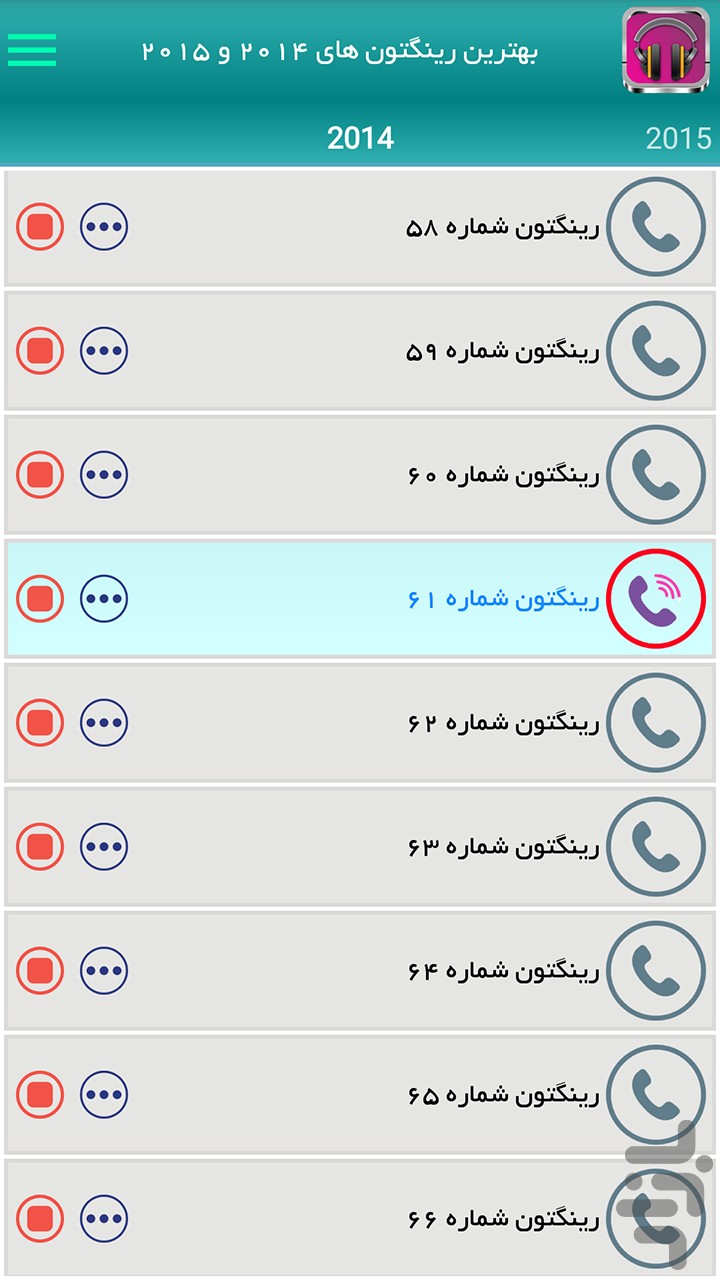Play ringtone number 58
Image resolution: width=720 pixels, height=1280 pixels.
[x=656, y=227]
